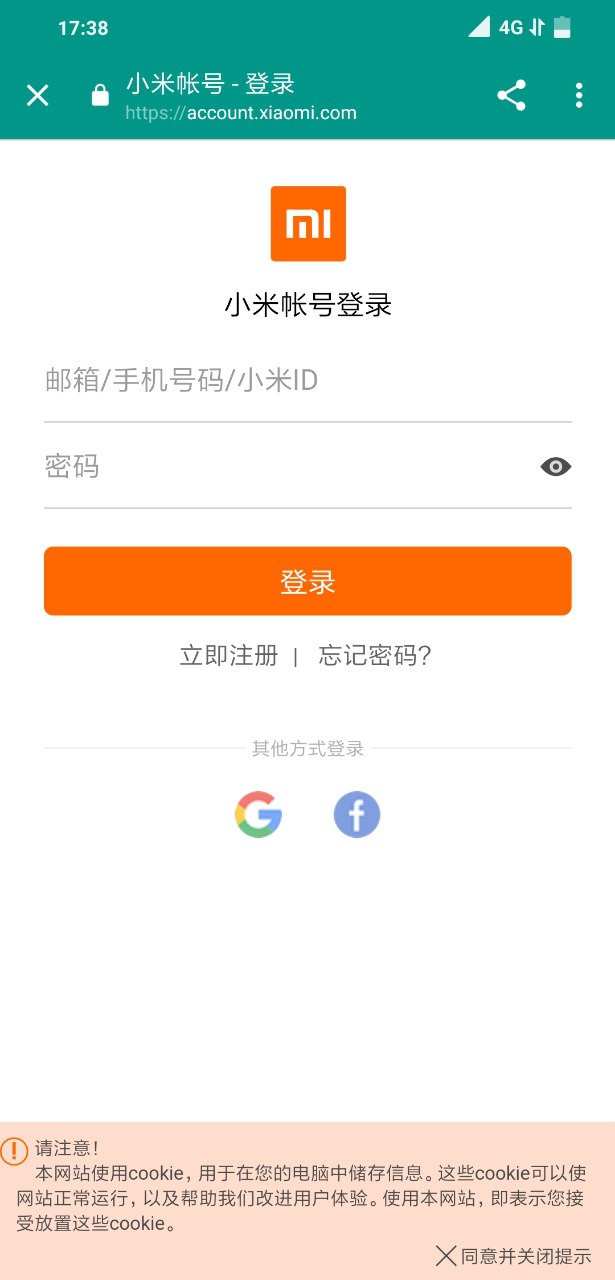Toggle password visibility with the eye icon
Screen dimensions: 615x1280
556,467
